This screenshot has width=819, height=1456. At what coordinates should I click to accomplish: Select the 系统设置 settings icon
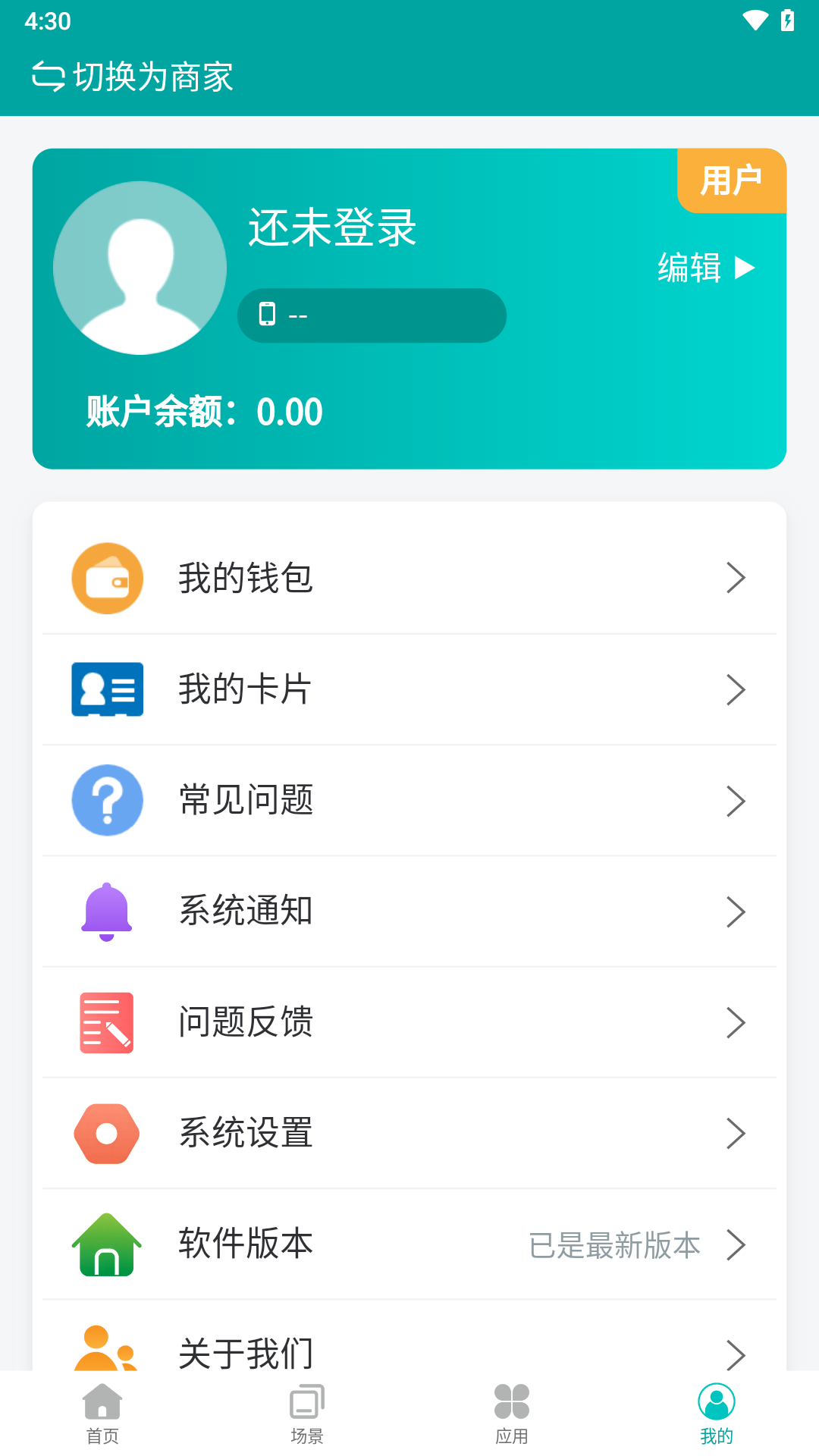click(x=106, y=1133)
